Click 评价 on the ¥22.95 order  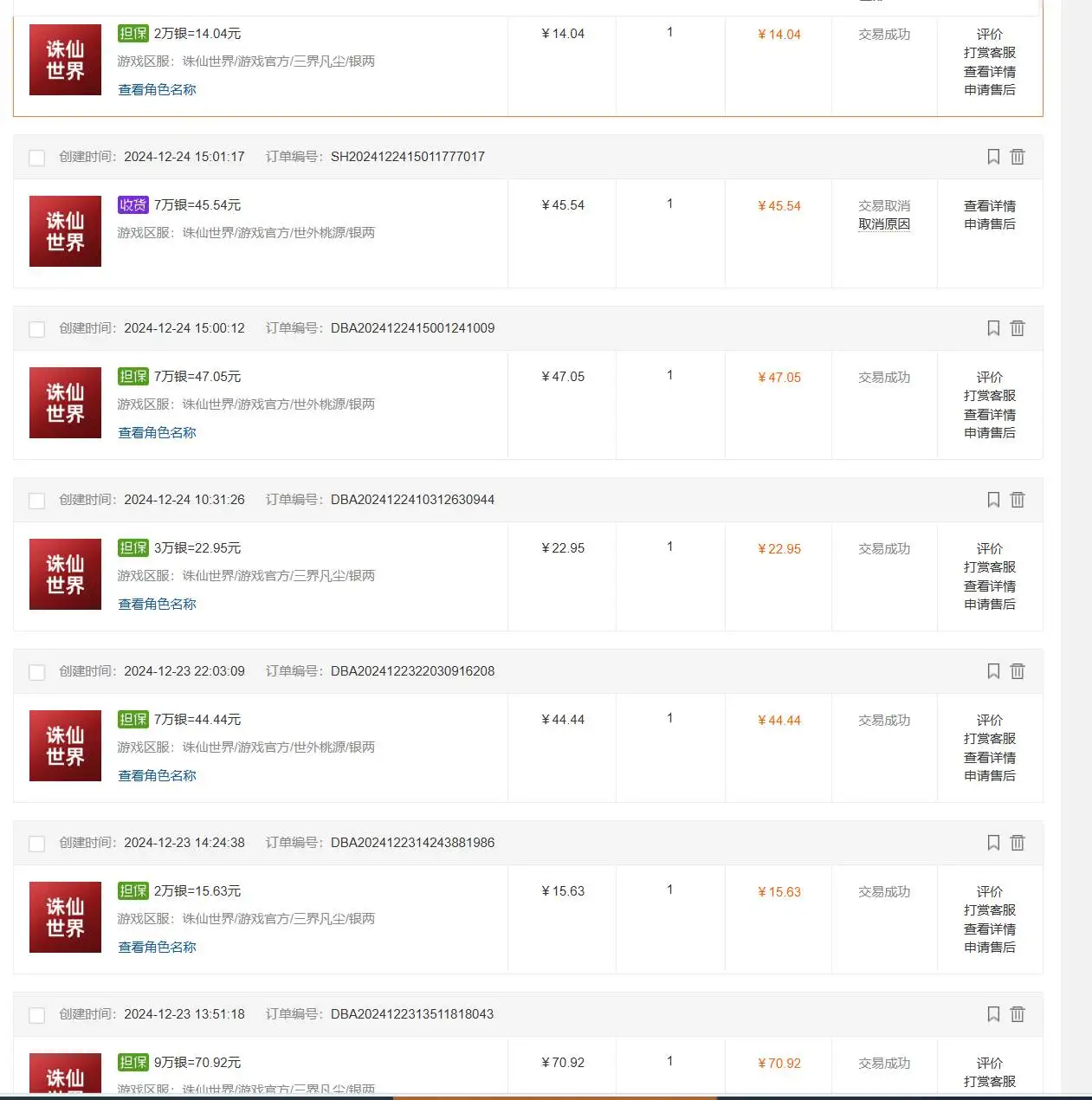(x=990, y=548)
